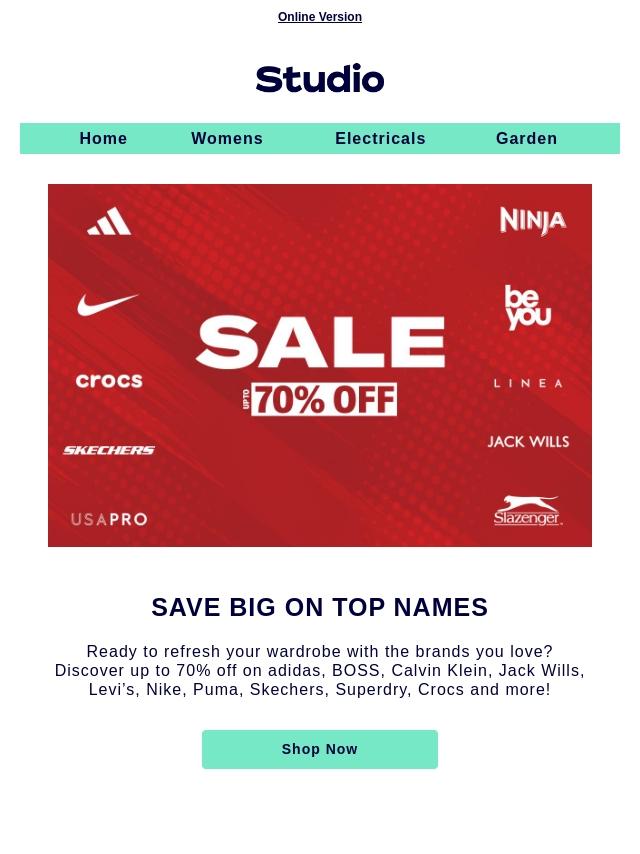Open the Online Version link
This screenshot has height=854, width=640.
coord(320,17)
